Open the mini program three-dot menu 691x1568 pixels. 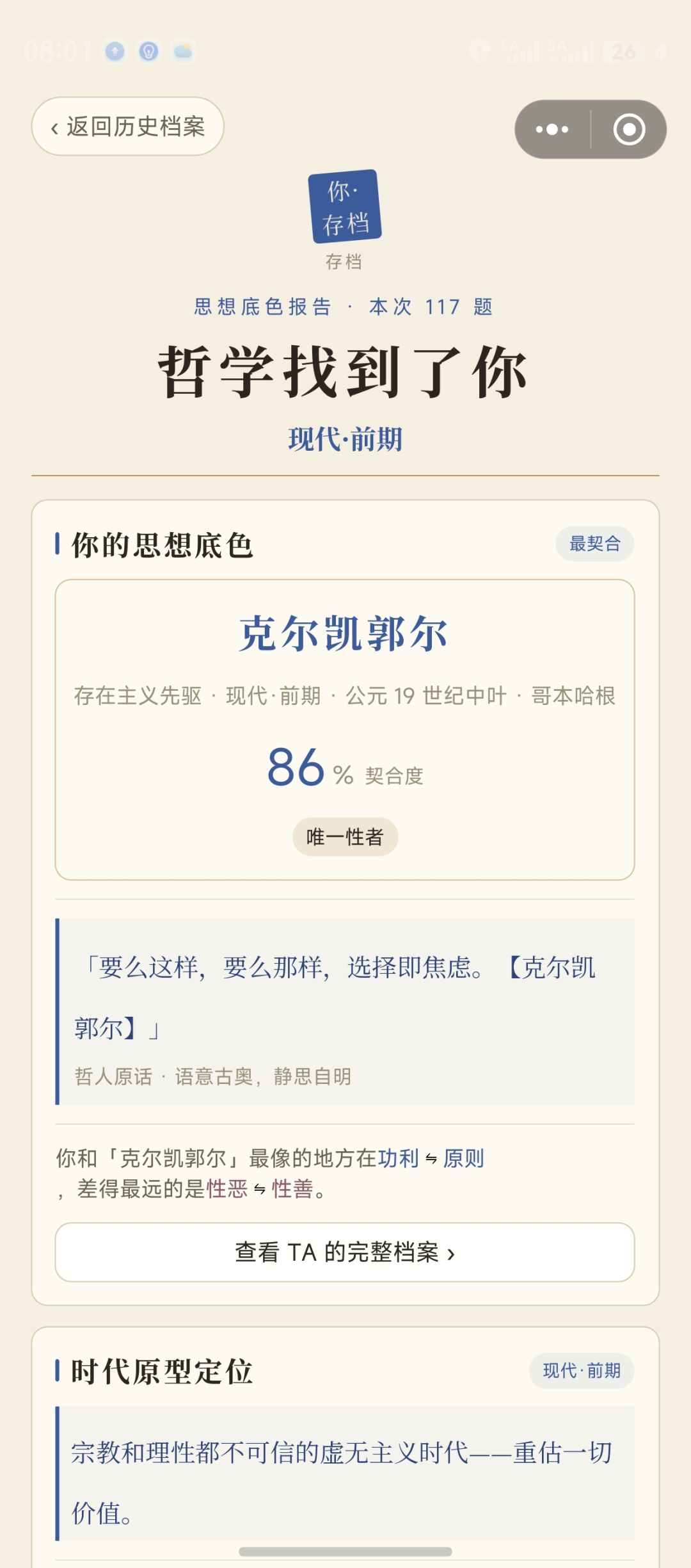click(552, 129)
